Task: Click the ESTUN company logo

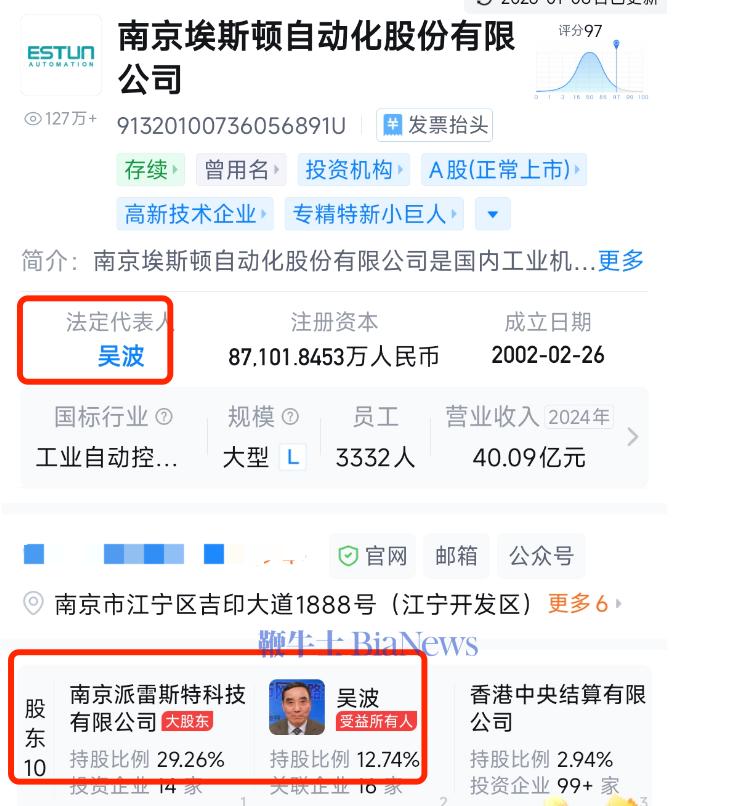Action: (60, 54)
